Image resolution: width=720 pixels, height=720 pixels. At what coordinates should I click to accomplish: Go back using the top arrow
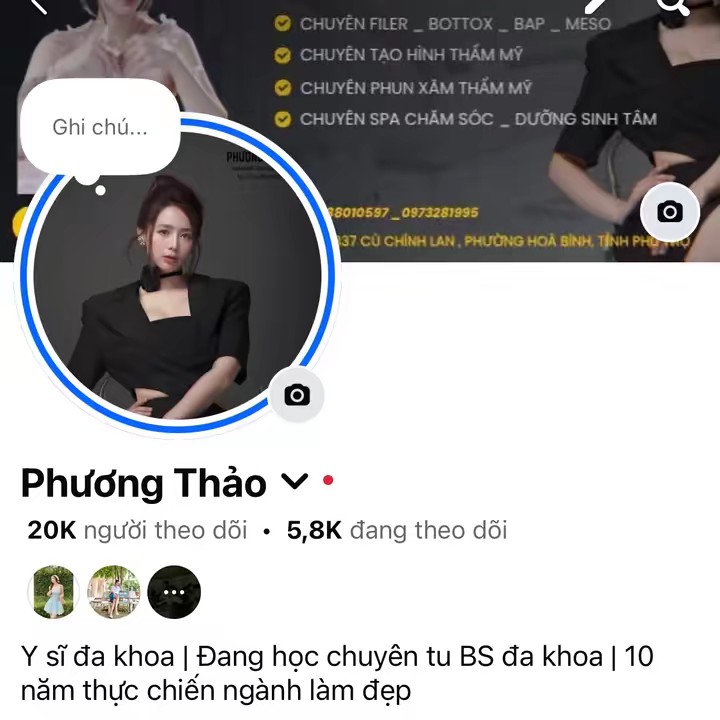coord(36,5)
